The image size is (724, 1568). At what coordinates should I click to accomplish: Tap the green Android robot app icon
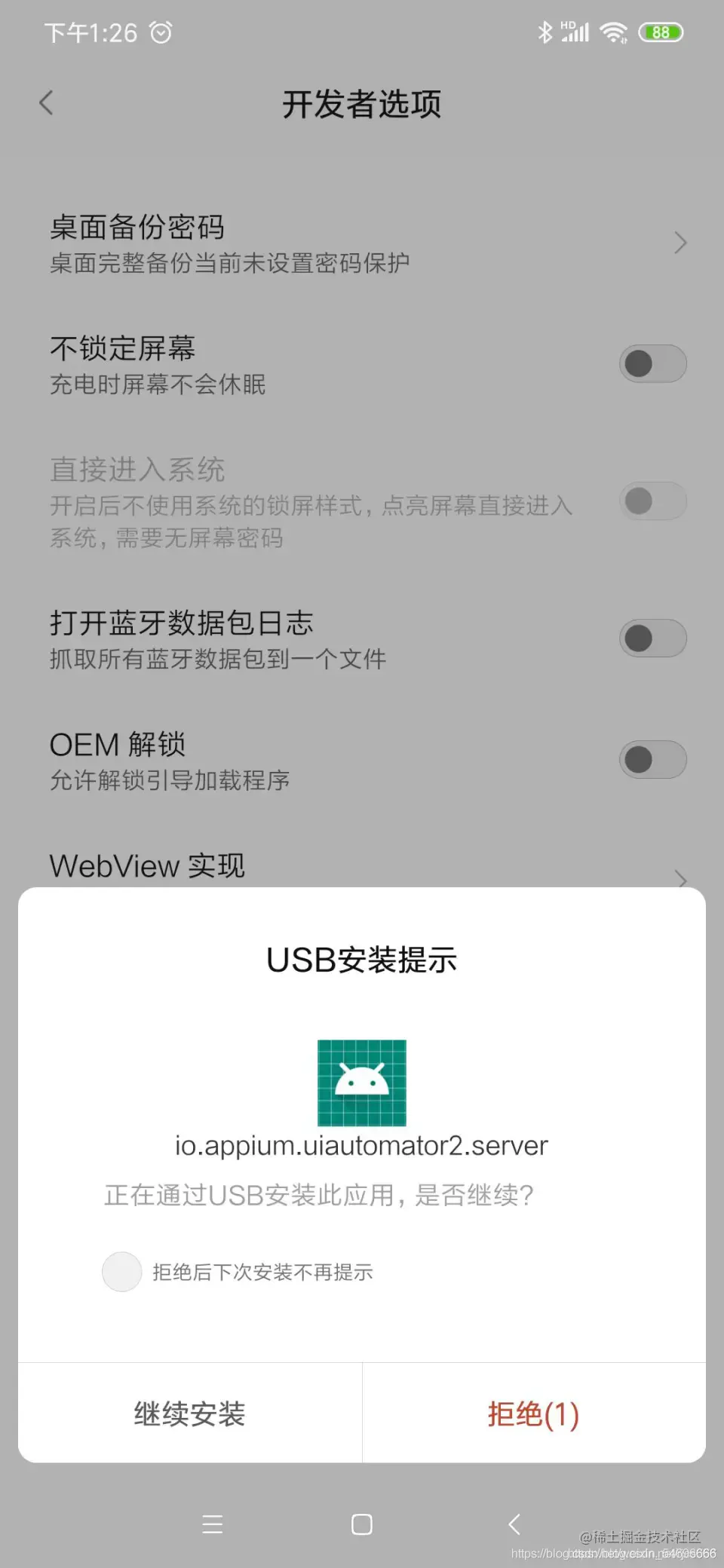361,1083
